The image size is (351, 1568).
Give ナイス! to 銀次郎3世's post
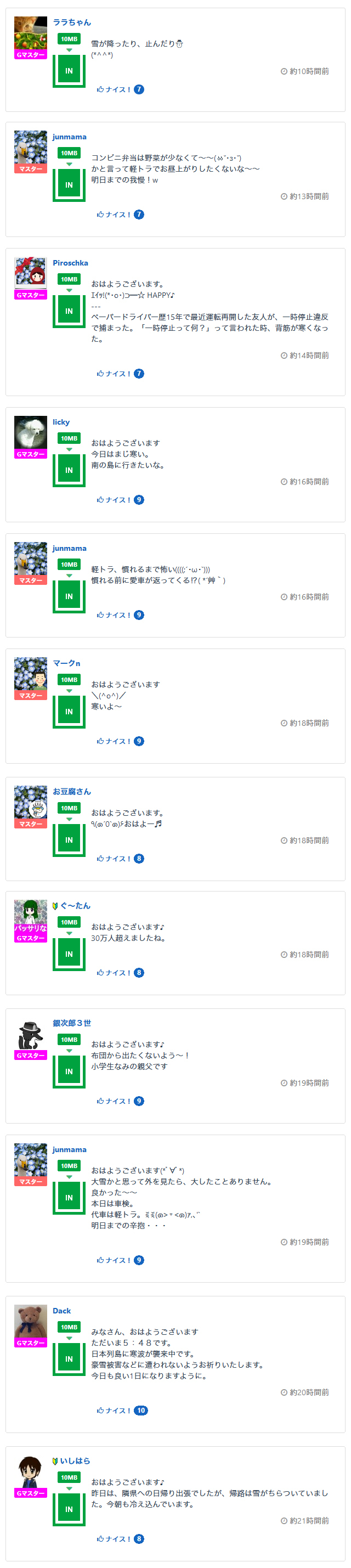(x=113, y=1101)
